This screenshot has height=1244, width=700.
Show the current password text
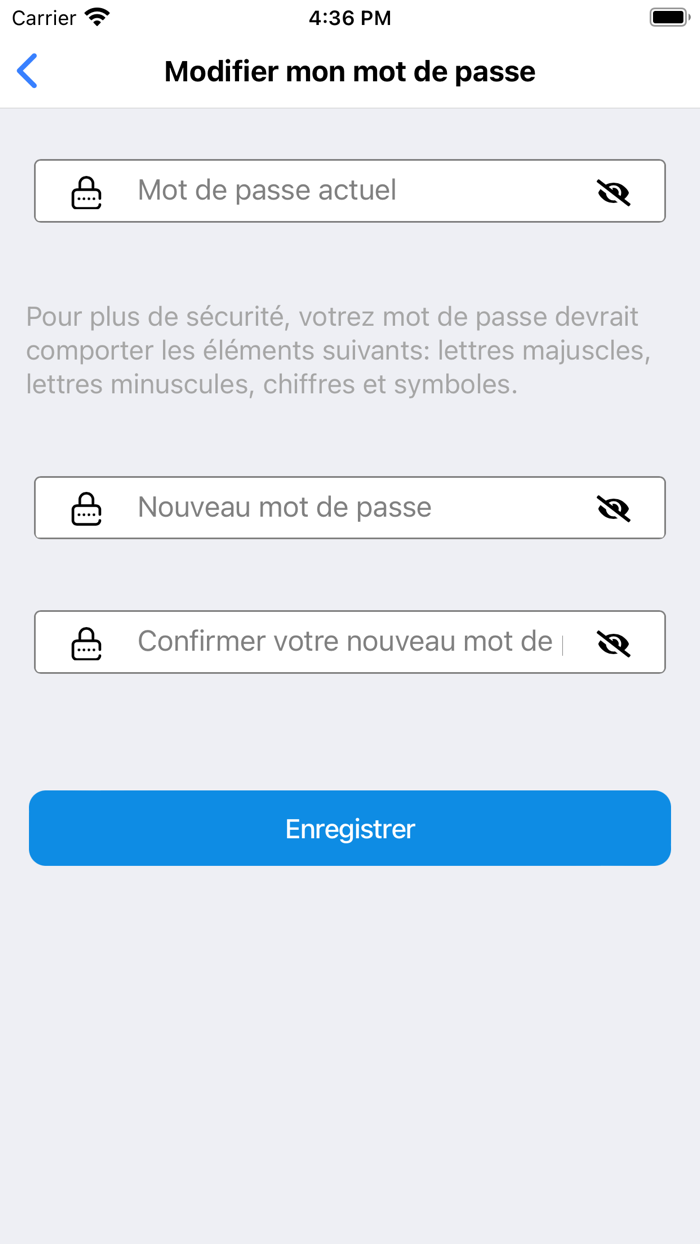click(613, 192)
